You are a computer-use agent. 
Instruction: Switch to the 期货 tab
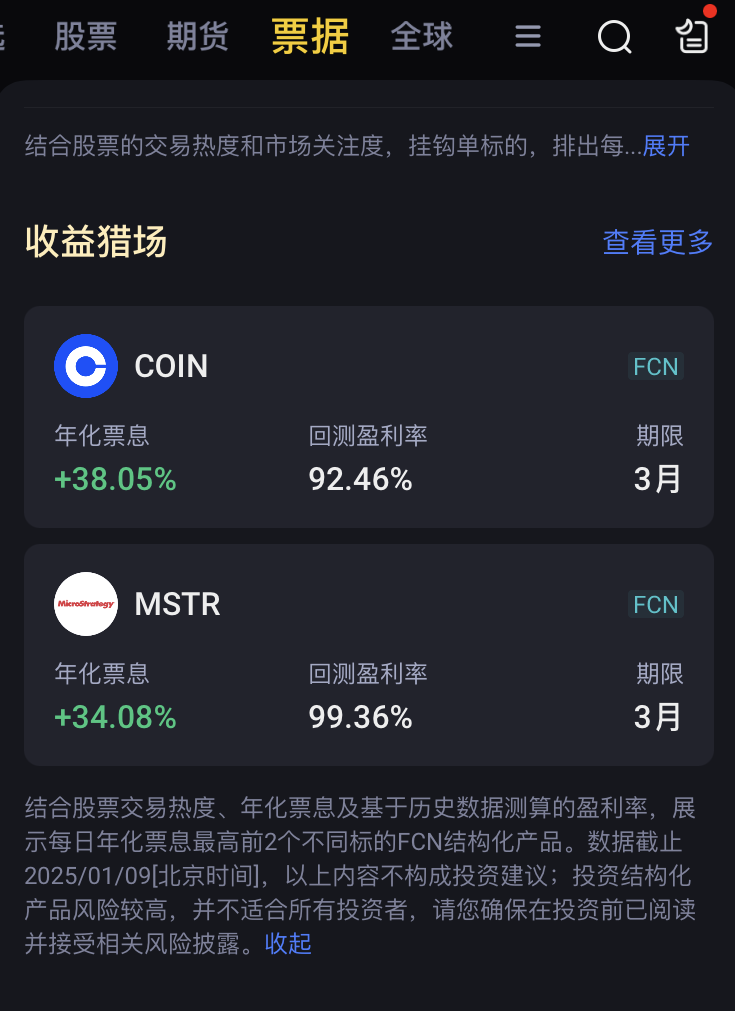[x=197, y=37]
